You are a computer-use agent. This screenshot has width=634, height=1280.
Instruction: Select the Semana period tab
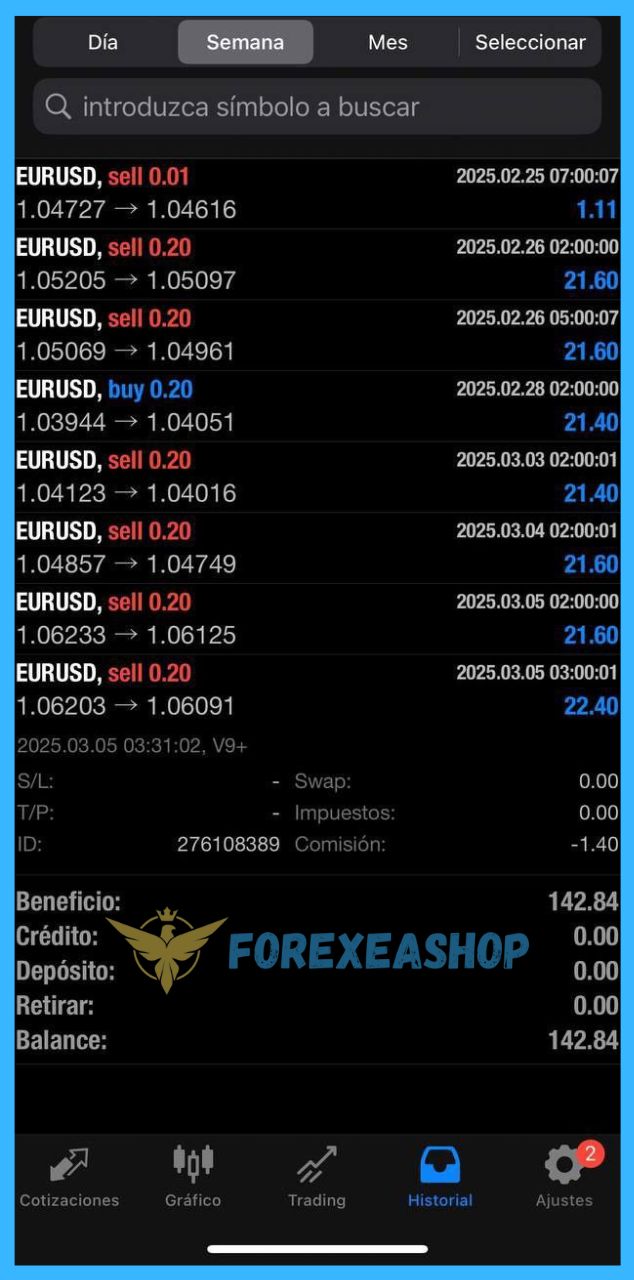[x=245, y=42]
